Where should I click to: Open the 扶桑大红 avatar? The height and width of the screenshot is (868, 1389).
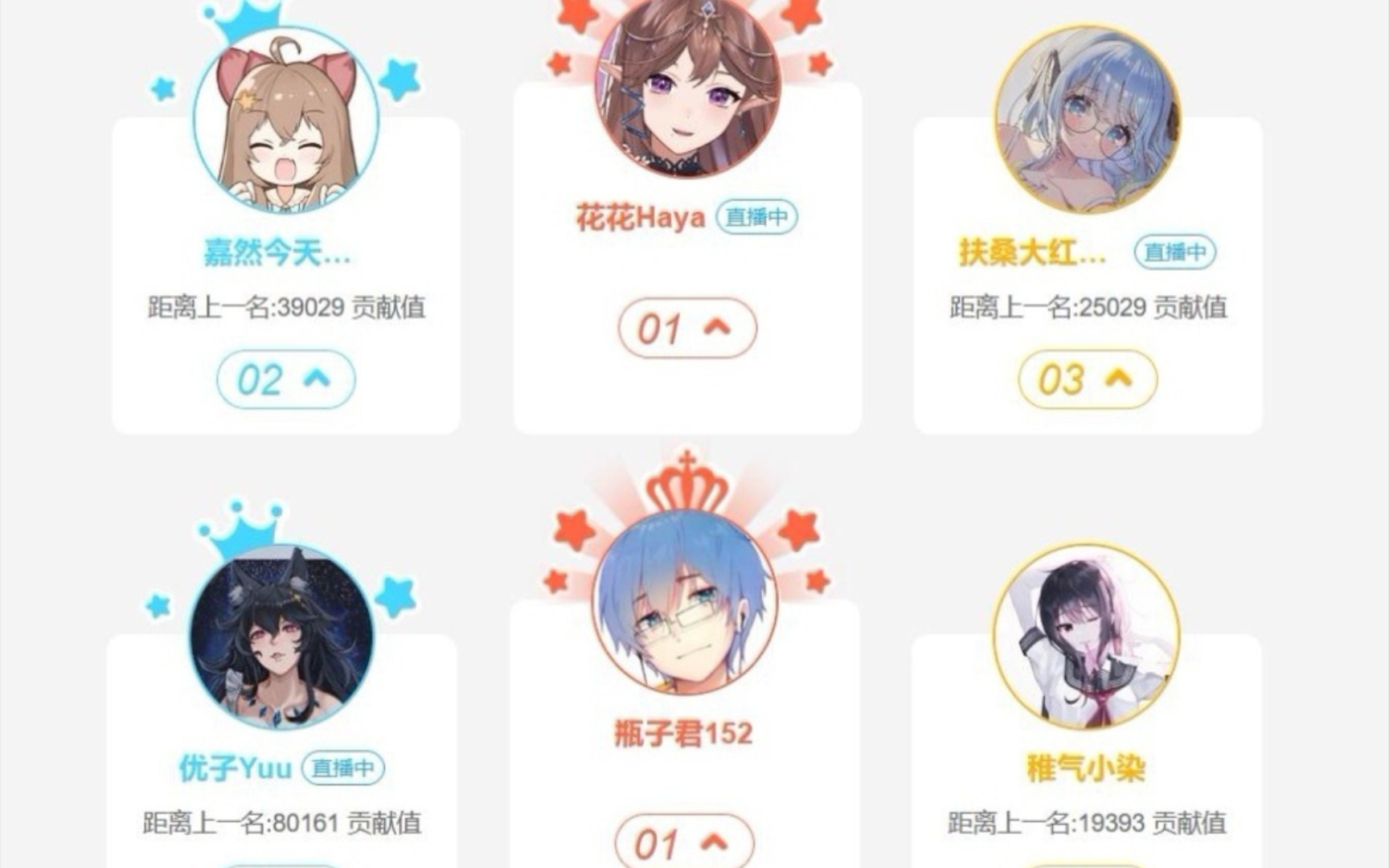[x=1088, y=119]
